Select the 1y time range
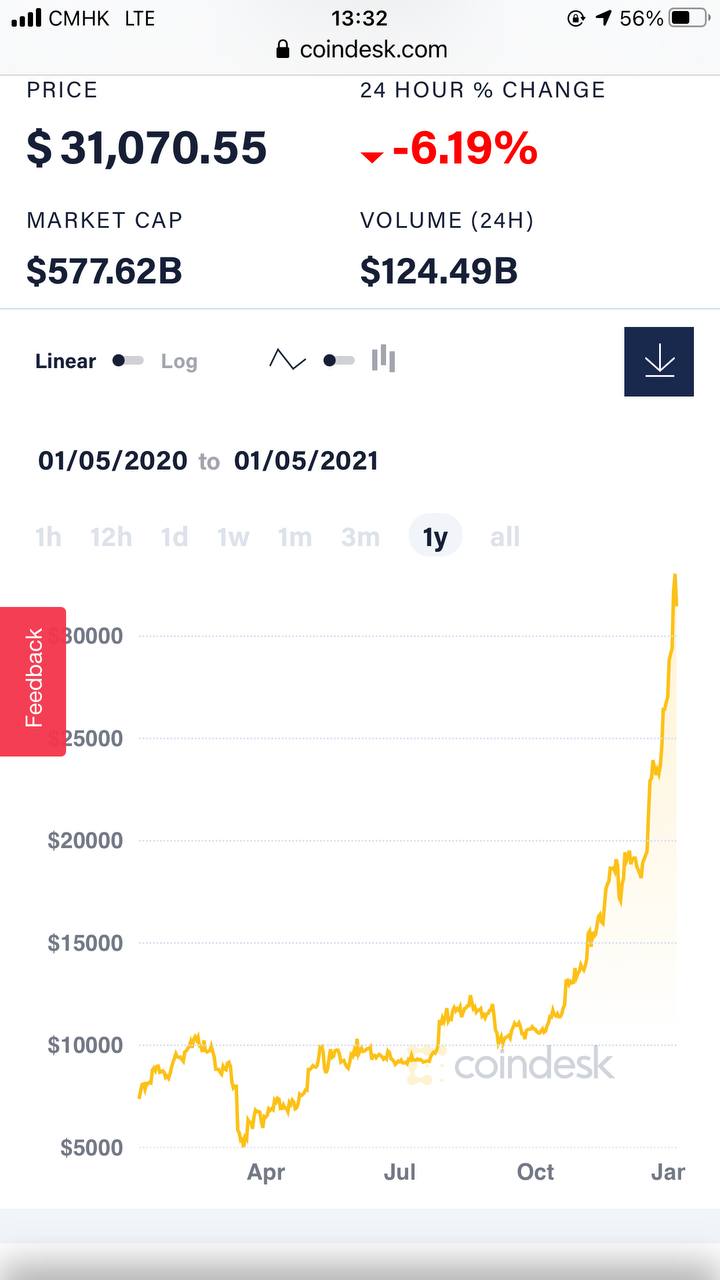Screen dimensions: 720x1280 point(435,537)
